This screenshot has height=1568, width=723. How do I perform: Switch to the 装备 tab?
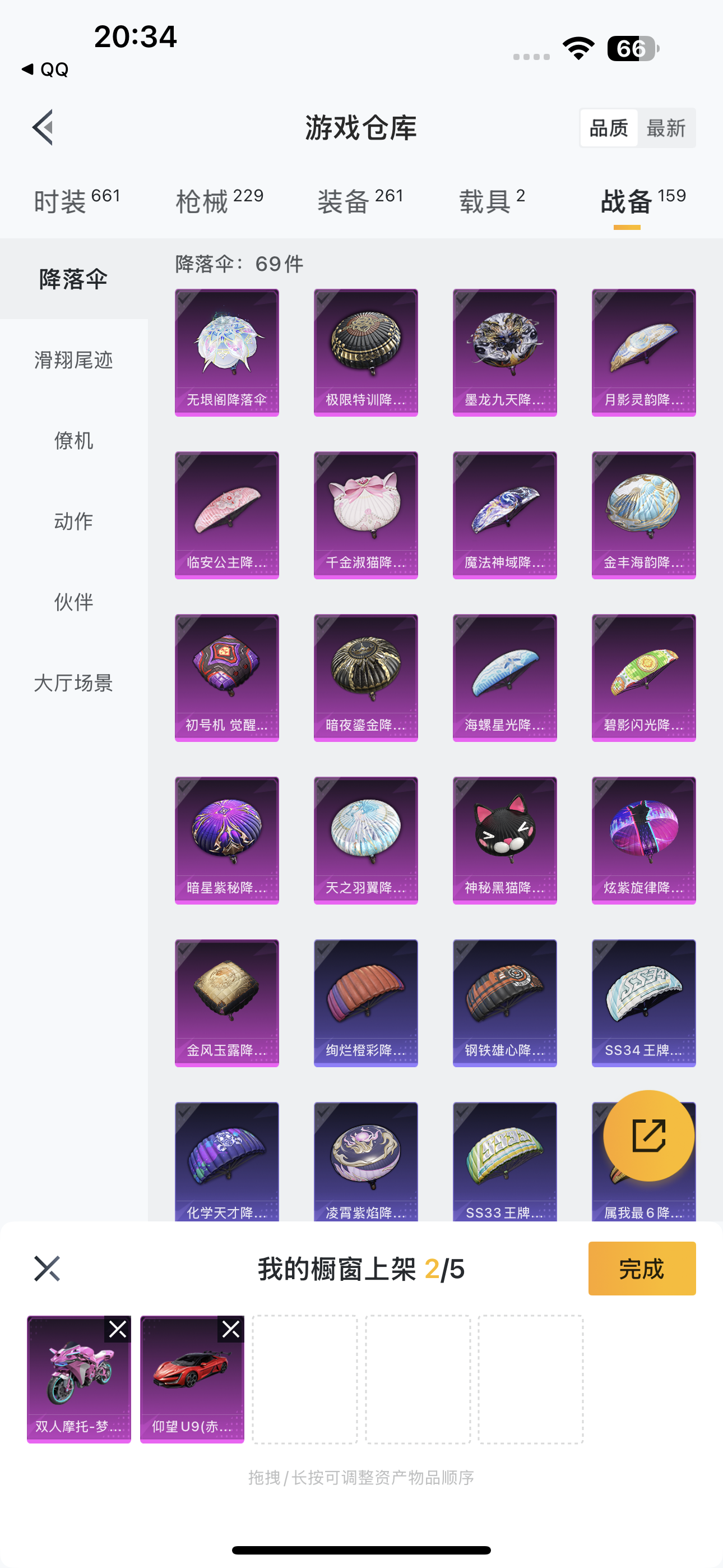coord(360,201)
